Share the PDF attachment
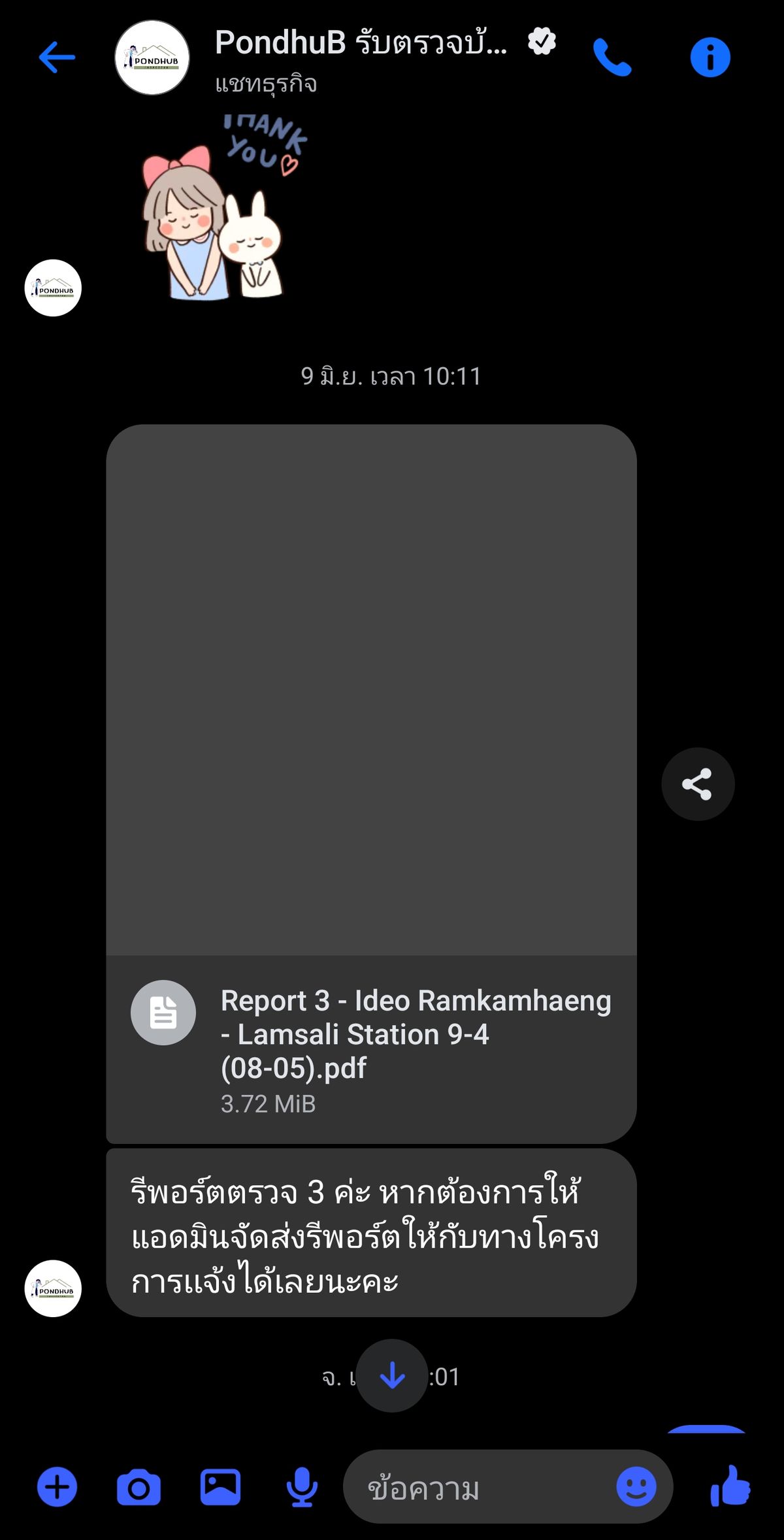This screenshot has width=784, height=1540. [698, 784]
